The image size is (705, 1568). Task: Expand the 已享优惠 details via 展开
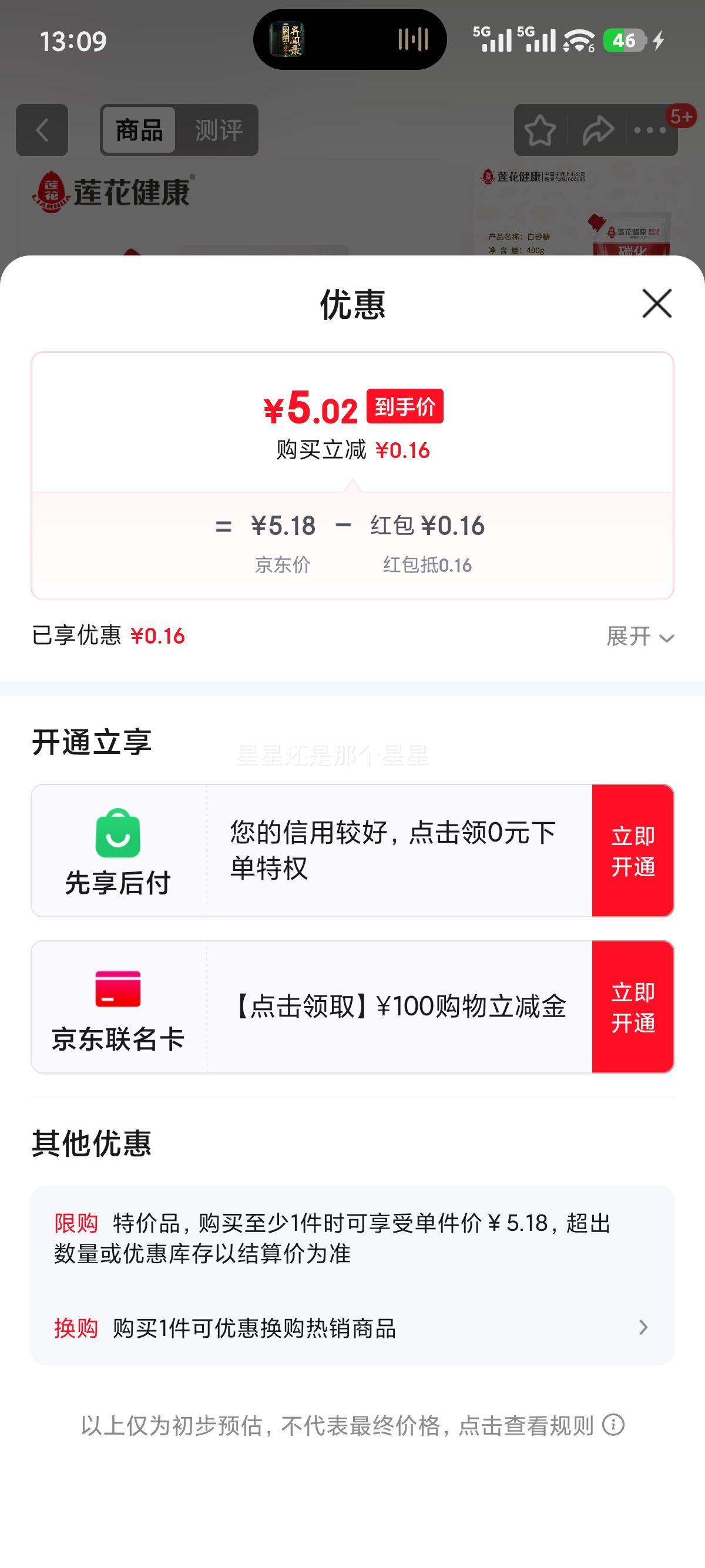[638, 635]
